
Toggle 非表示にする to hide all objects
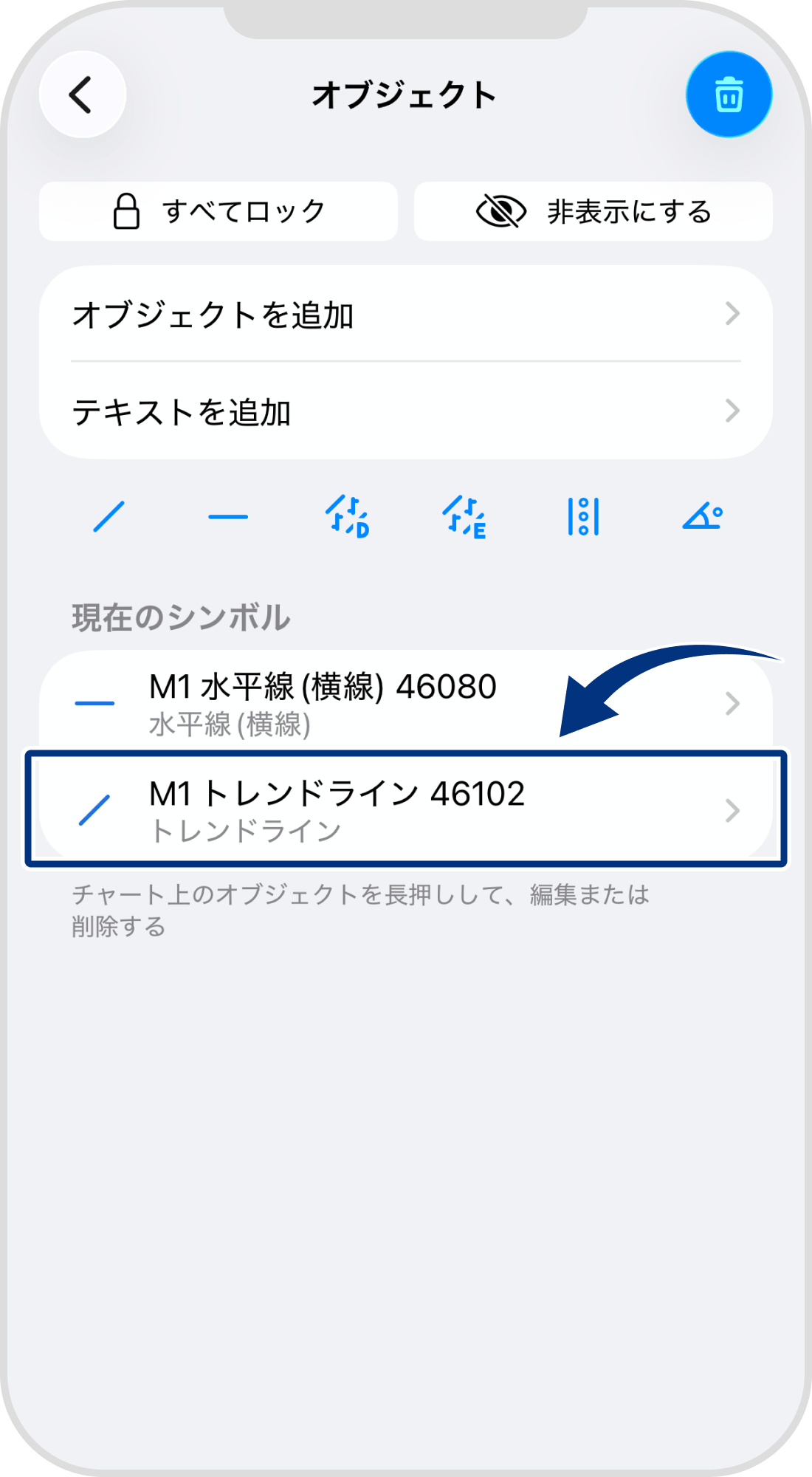click(594, 211)
